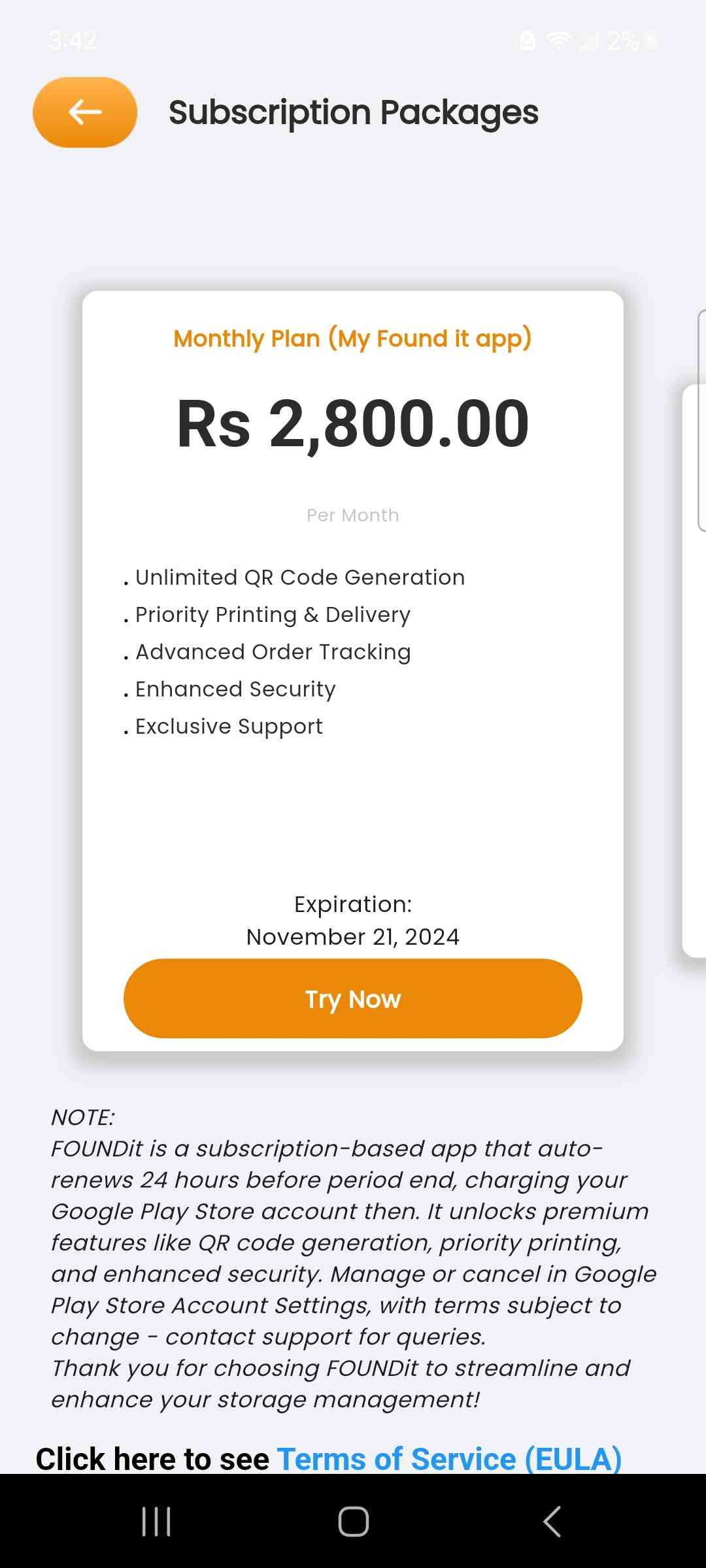706x1568 pixels.
Task: Open recent apps from the navigation bar
Action: [x=156, y=1521]
